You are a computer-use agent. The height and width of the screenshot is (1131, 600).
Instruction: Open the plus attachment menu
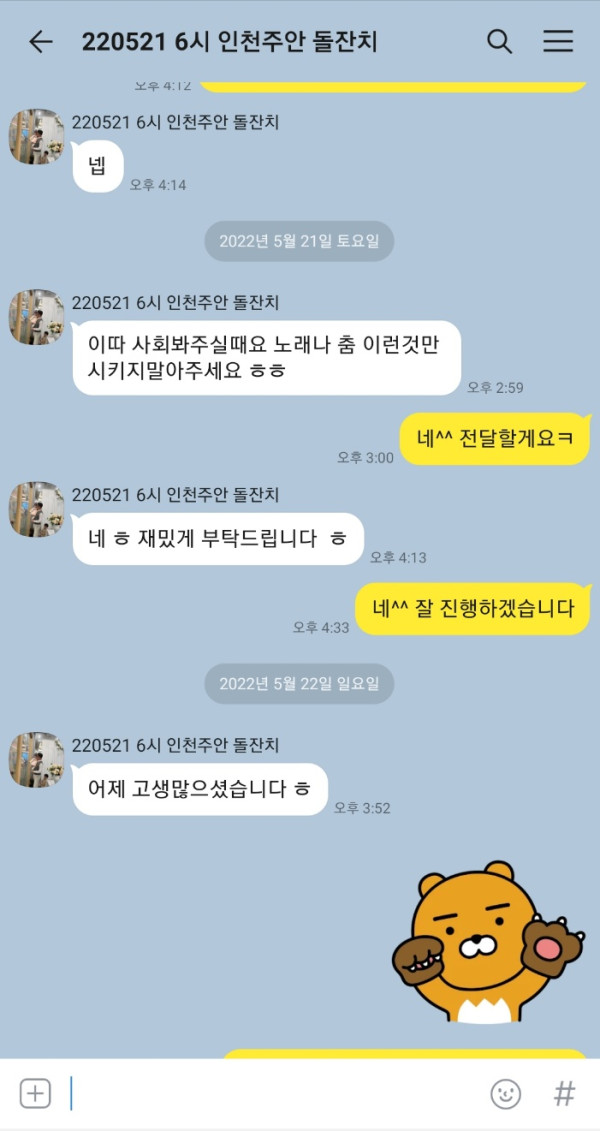pos(35,1093)
